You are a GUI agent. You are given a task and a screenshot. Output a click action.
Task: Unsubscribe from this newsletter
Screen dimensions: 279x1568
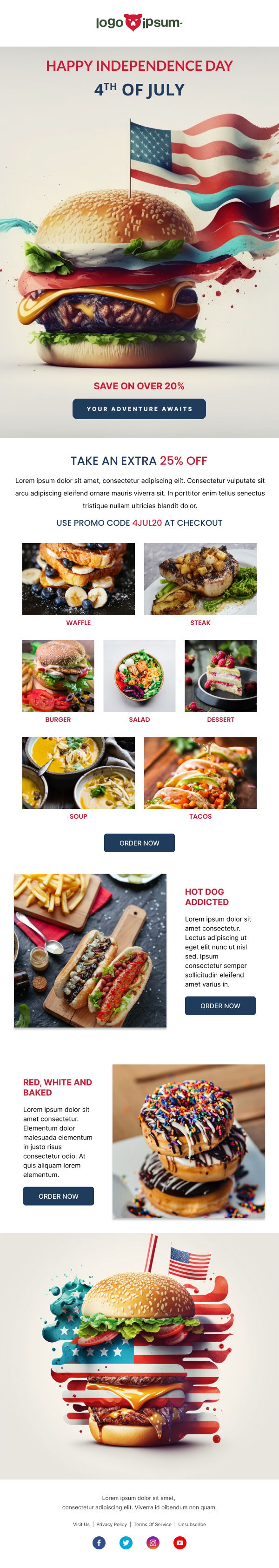coord(192,1524)
